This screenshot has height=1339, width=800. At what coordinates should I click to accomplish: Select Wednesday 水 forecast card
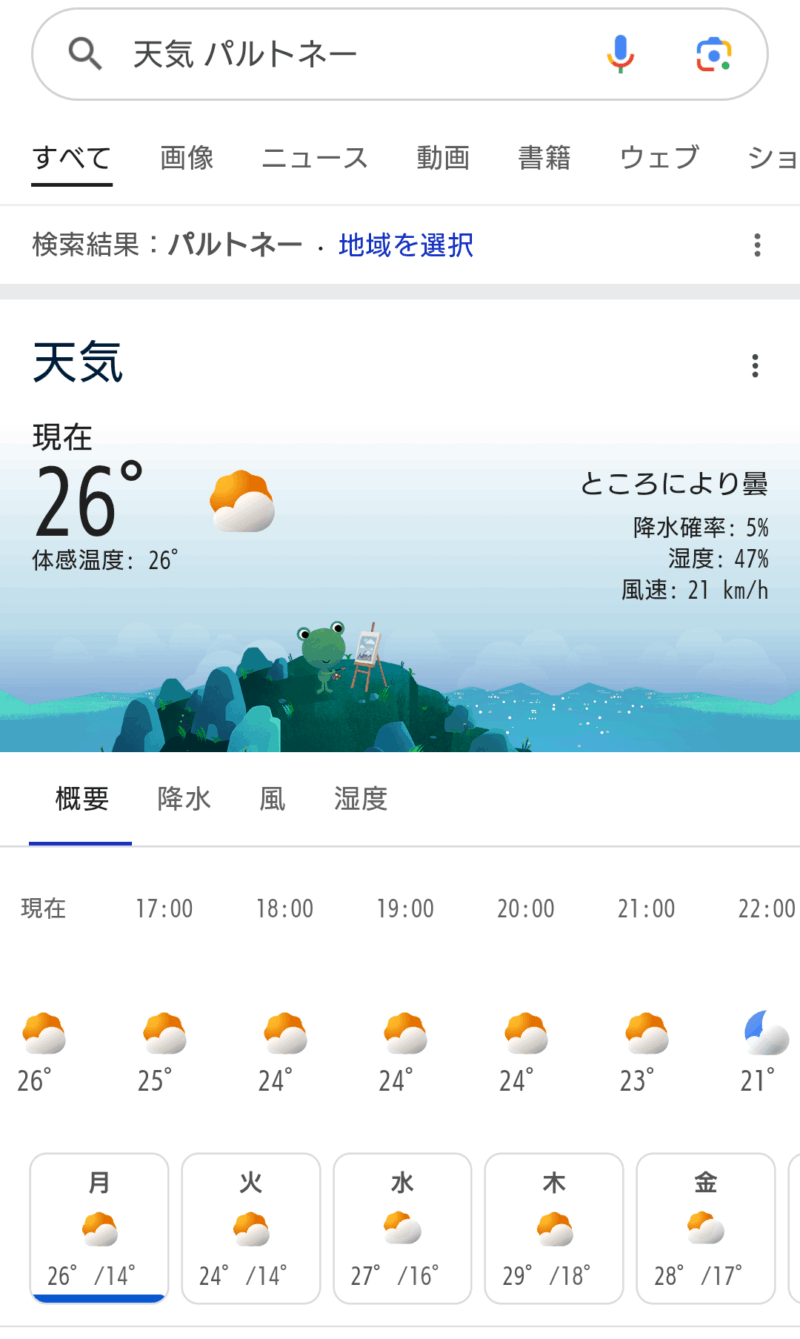point(402,1228)
